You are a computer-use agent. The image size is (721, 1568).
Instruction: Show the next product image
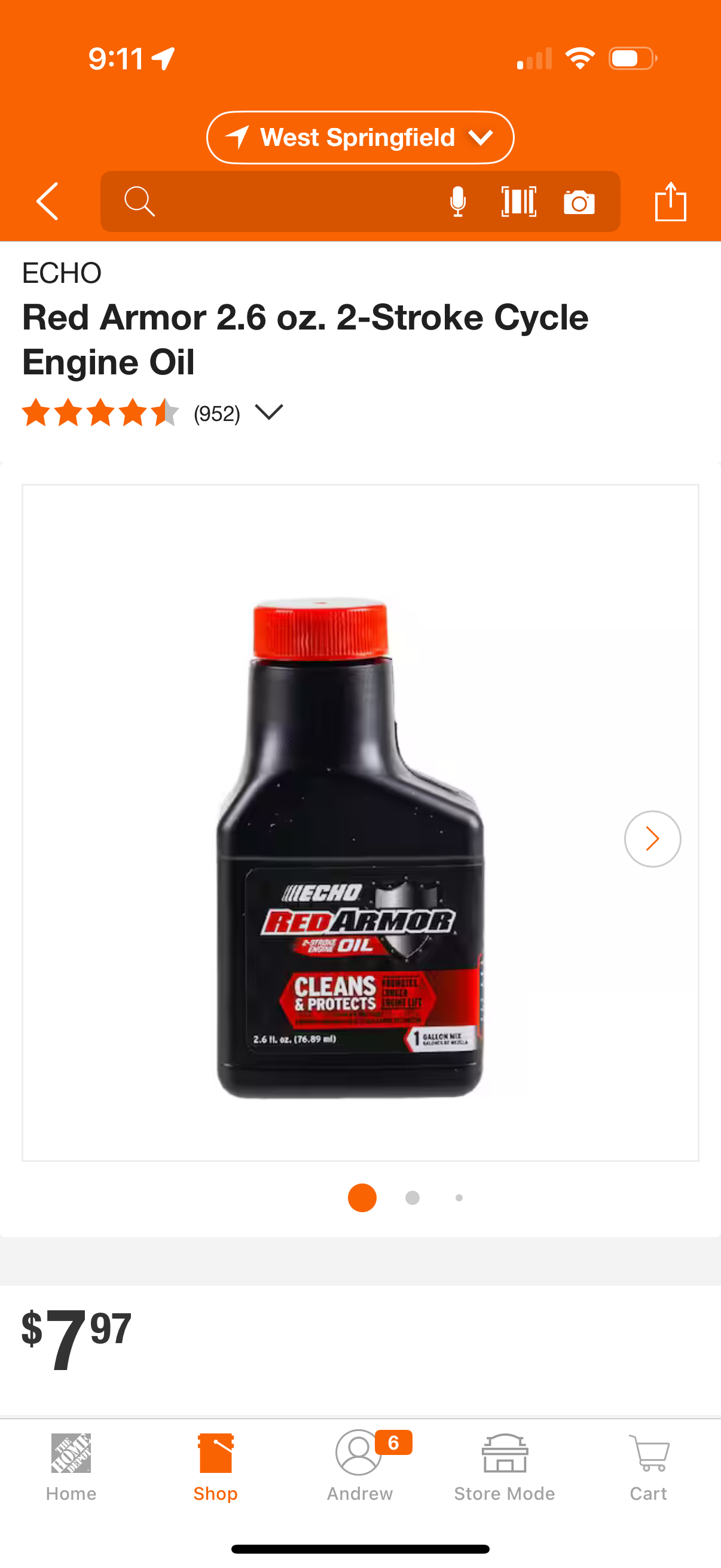(652, 839)
